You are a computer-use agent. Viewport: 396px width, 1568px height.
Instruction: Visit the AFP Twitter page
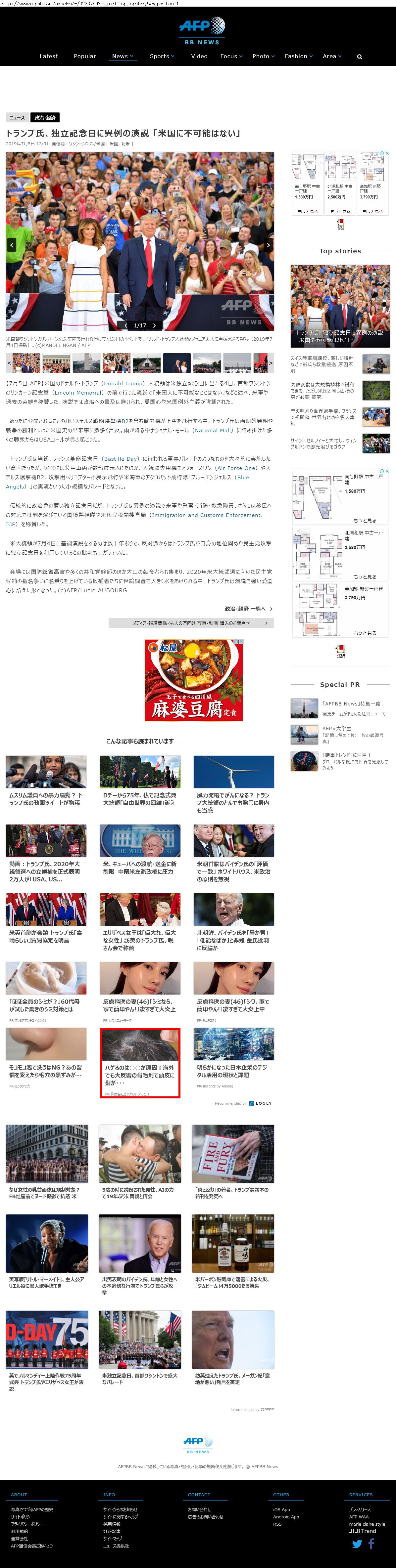(x=357, y=1543)
